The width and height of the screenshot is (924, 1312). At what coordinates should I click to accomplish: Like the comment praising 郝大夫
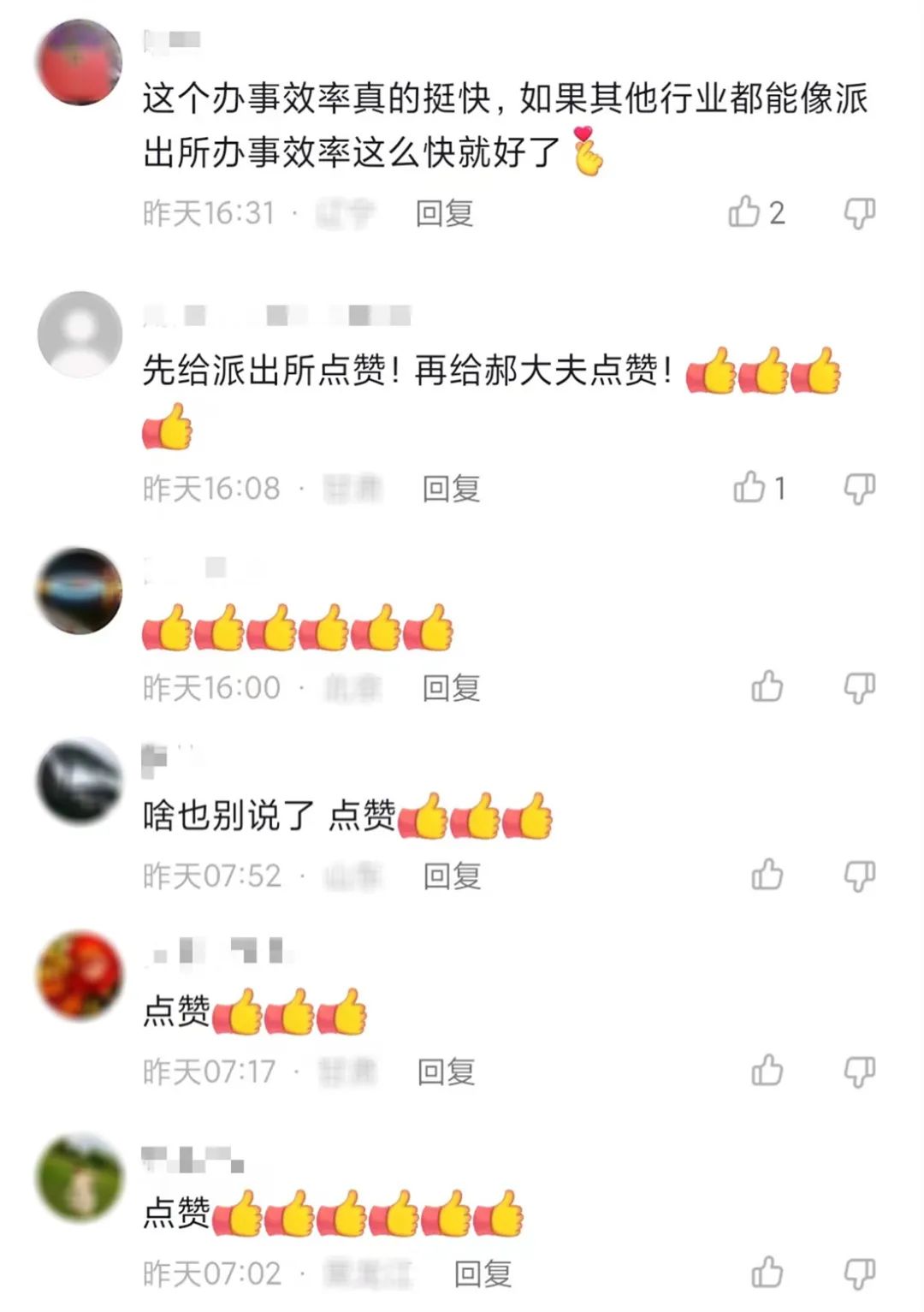(749, 488)
